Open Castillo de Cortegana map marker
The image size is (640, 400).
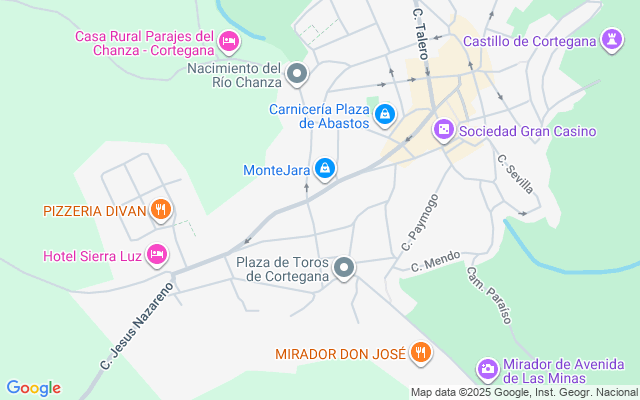pyautogui.click(x=609, y=41)
